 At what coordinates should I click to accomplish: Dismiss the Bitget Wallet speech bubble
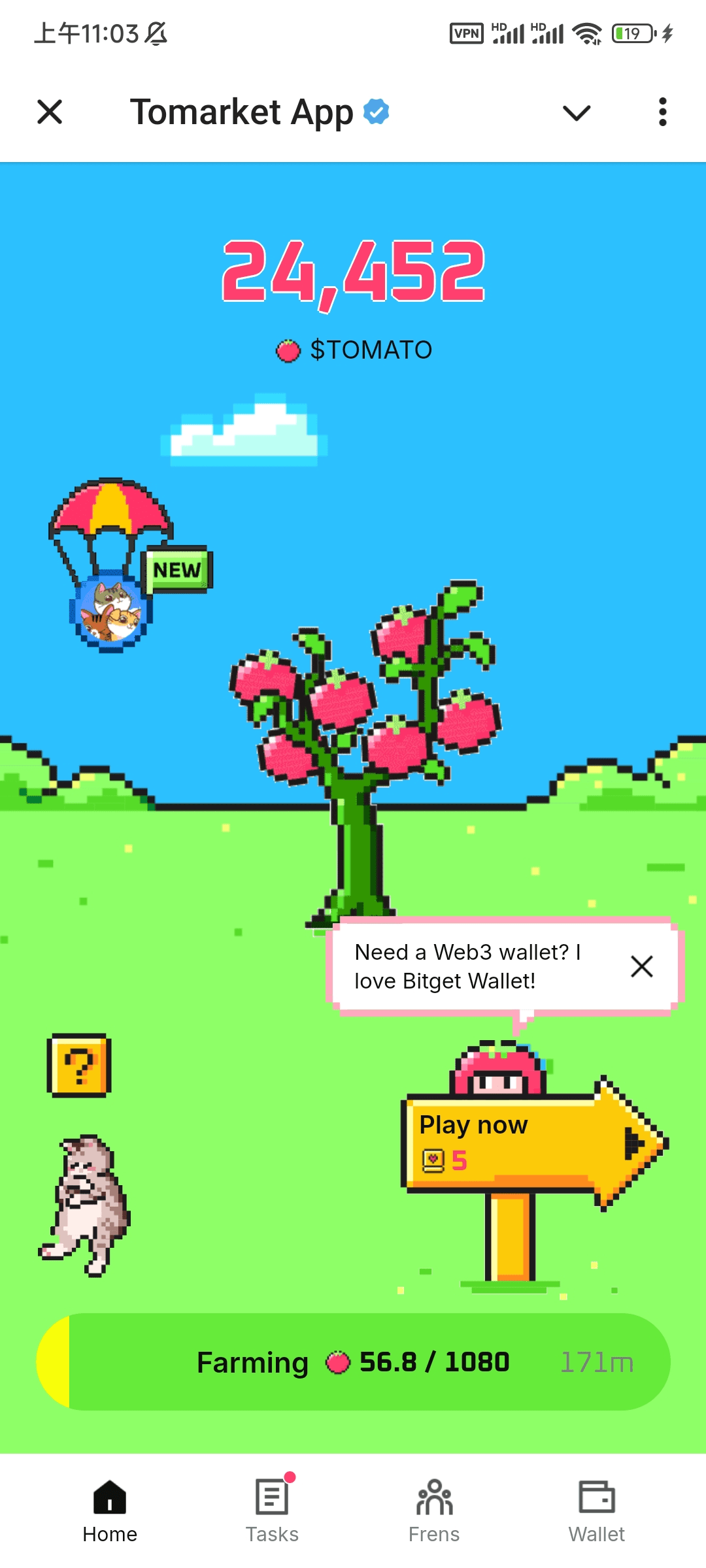pyautogui.click(x=641, y=966)
